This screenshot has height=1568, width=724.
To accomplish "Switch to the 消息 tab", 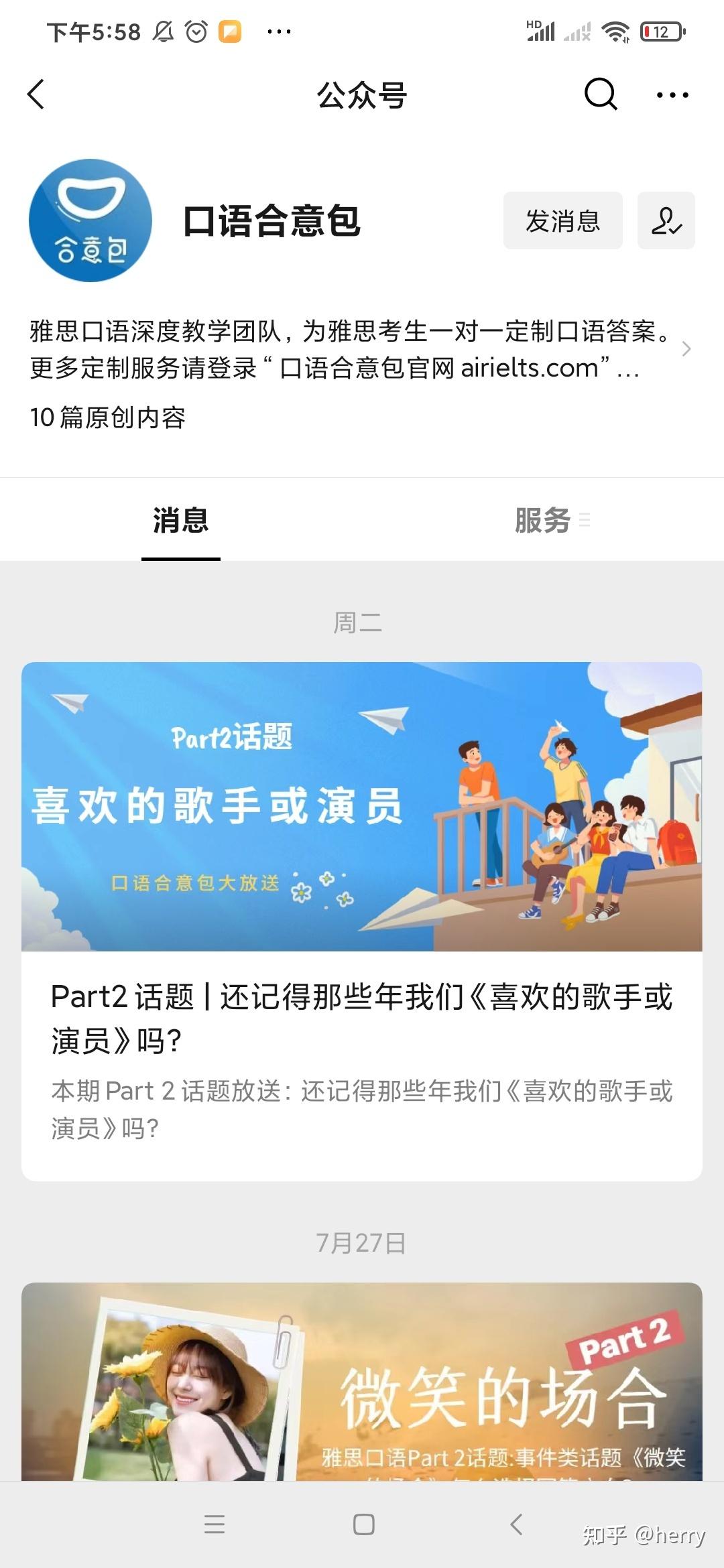I will tap(180, 521).
